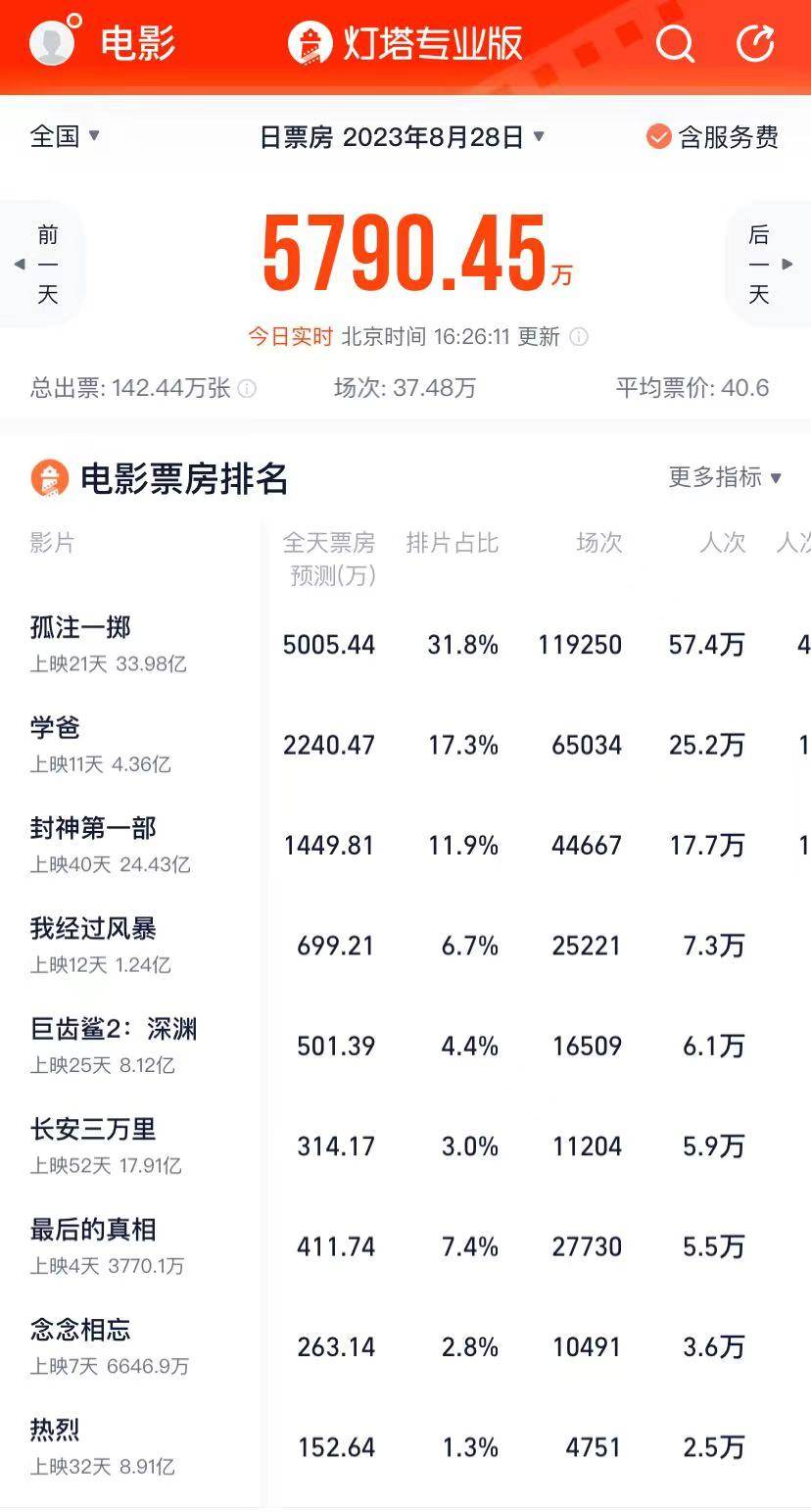Viewport: 811px width, 1512px height.
Task: Open the search magnifier icon
Action: (675, 43)
